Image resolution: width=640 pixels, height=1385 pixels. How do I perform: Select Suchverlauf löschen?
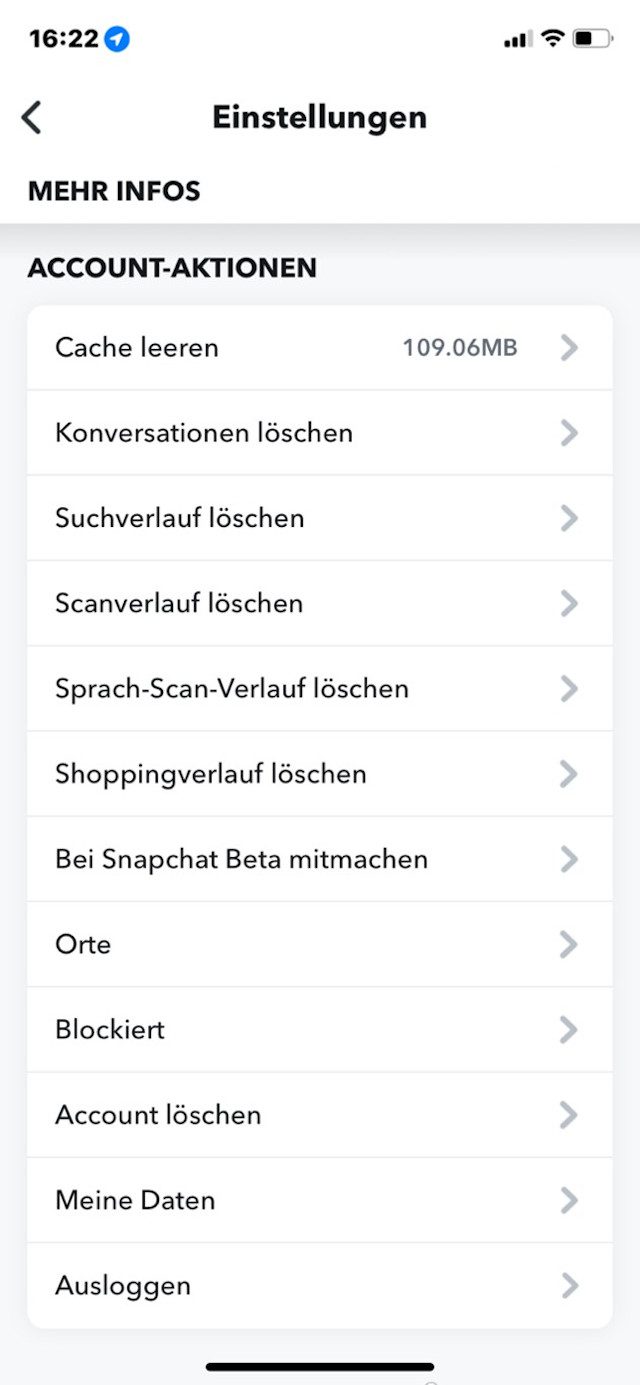point(320,518)
